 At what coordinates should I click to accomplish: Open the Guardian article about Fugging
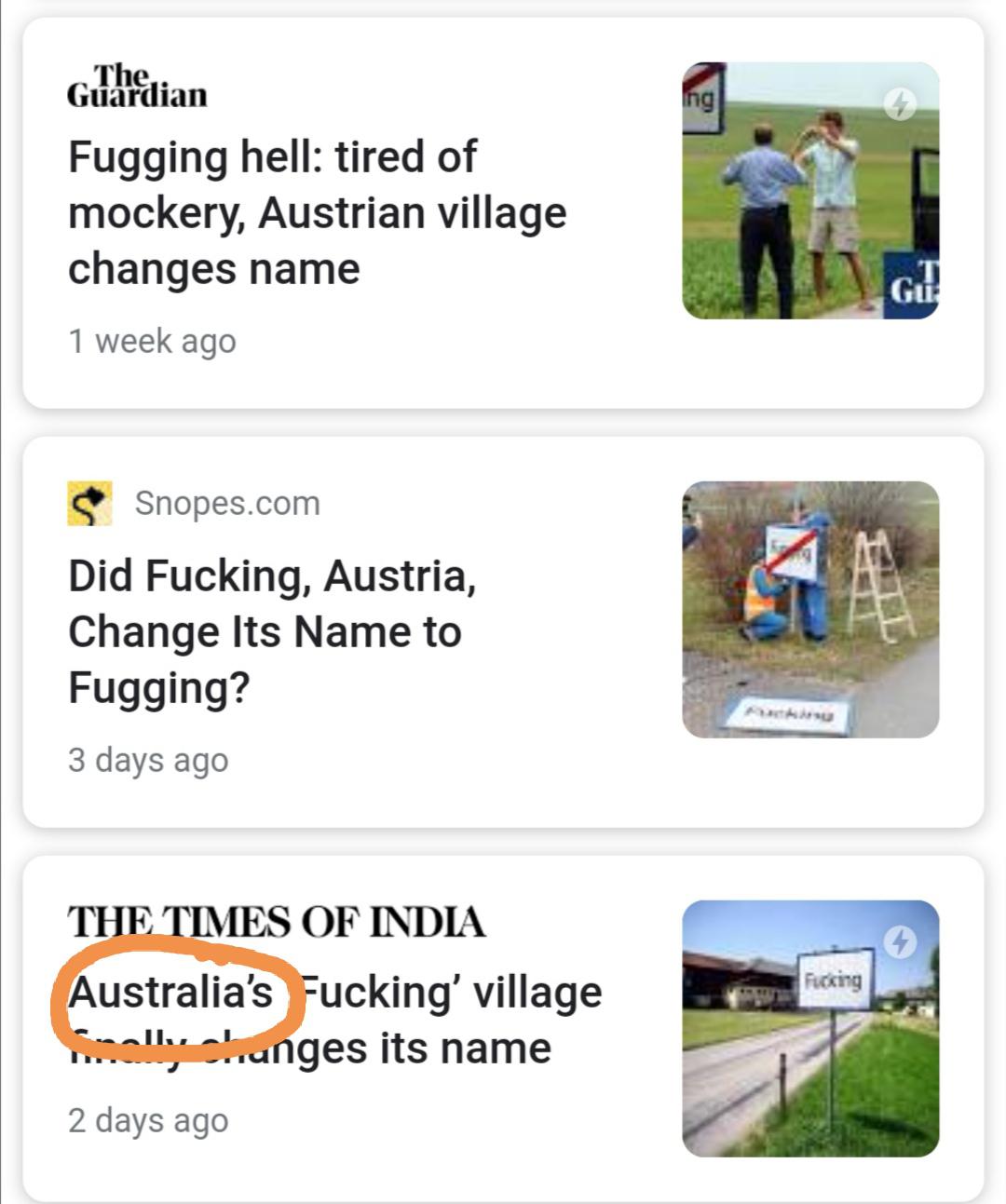tap(317, 213)
